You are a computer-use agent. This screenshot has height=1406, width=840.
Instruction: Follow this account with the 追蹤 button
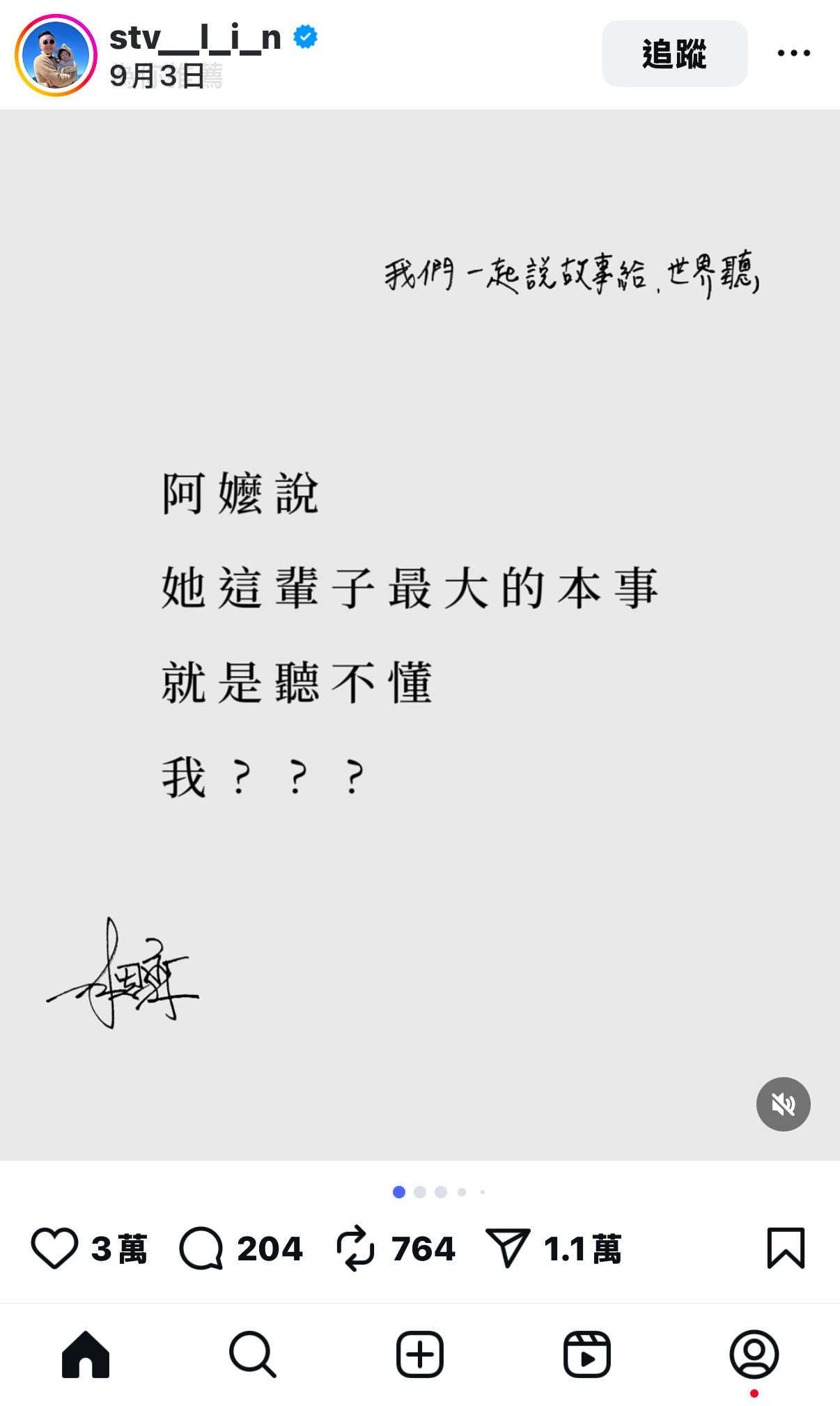coord(674,54)
